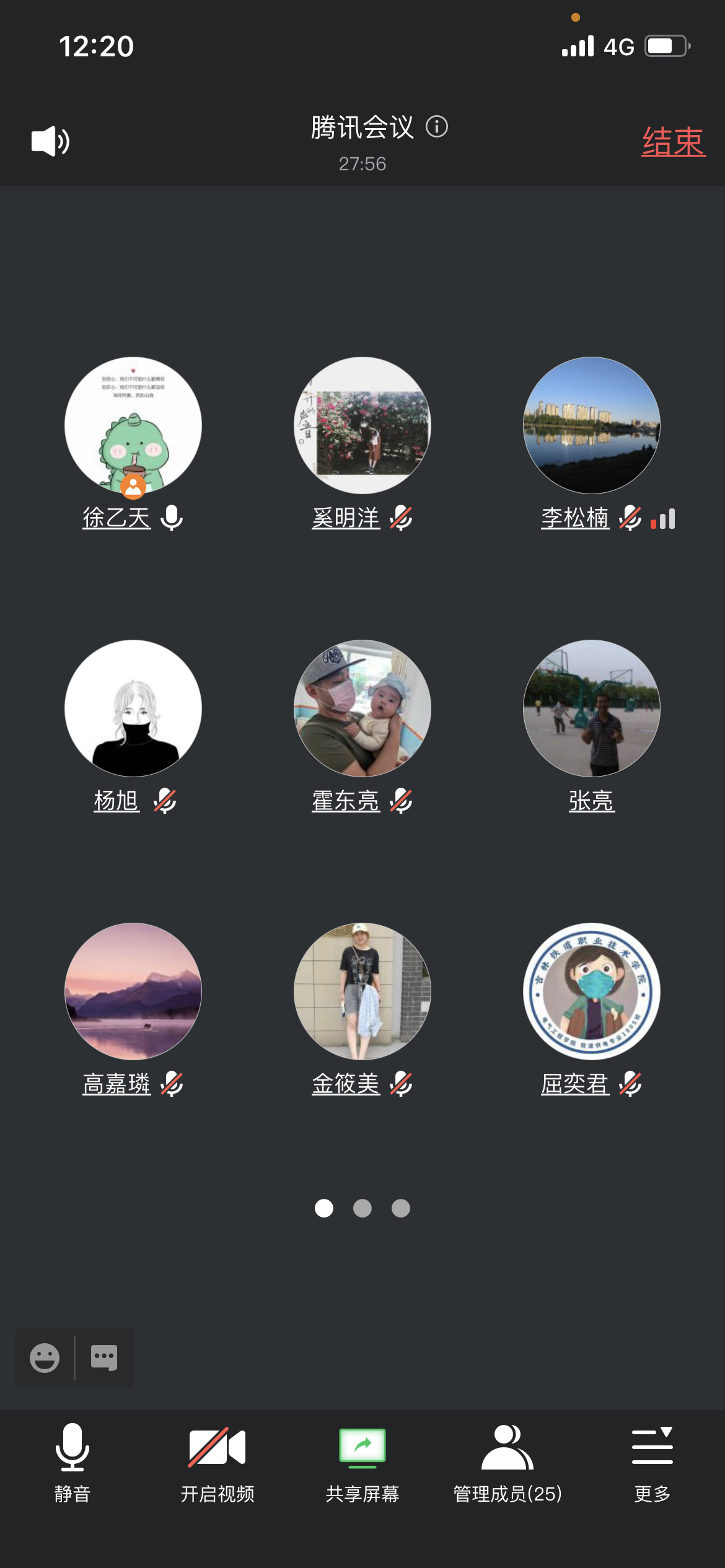725x1568 pixels.
Task: Open participant 金筱美's tile
Action: (362, 991)
